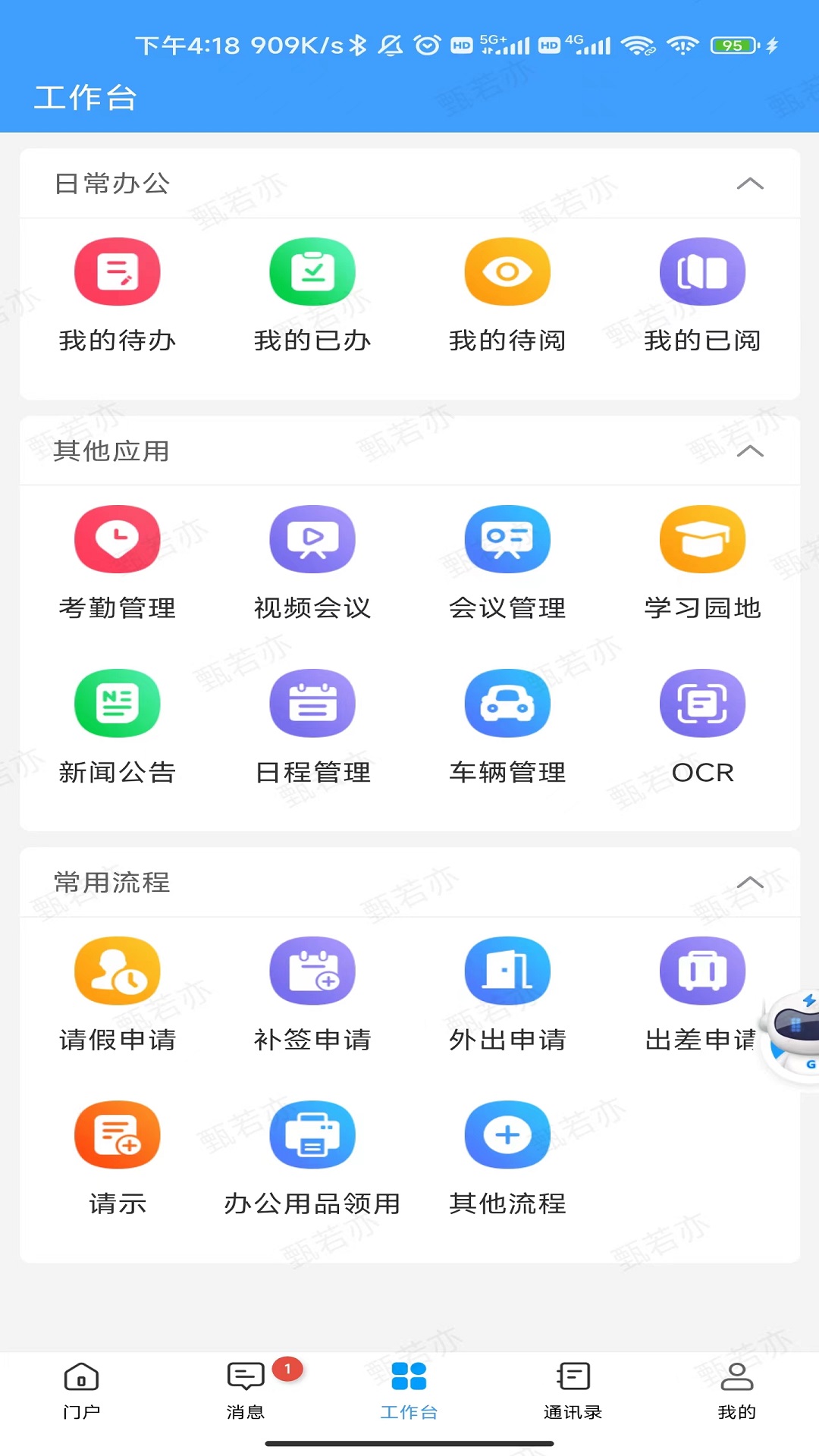819x1456 pixels.
Task: Collapse the 常用流程 section
Action: [750, 883]
